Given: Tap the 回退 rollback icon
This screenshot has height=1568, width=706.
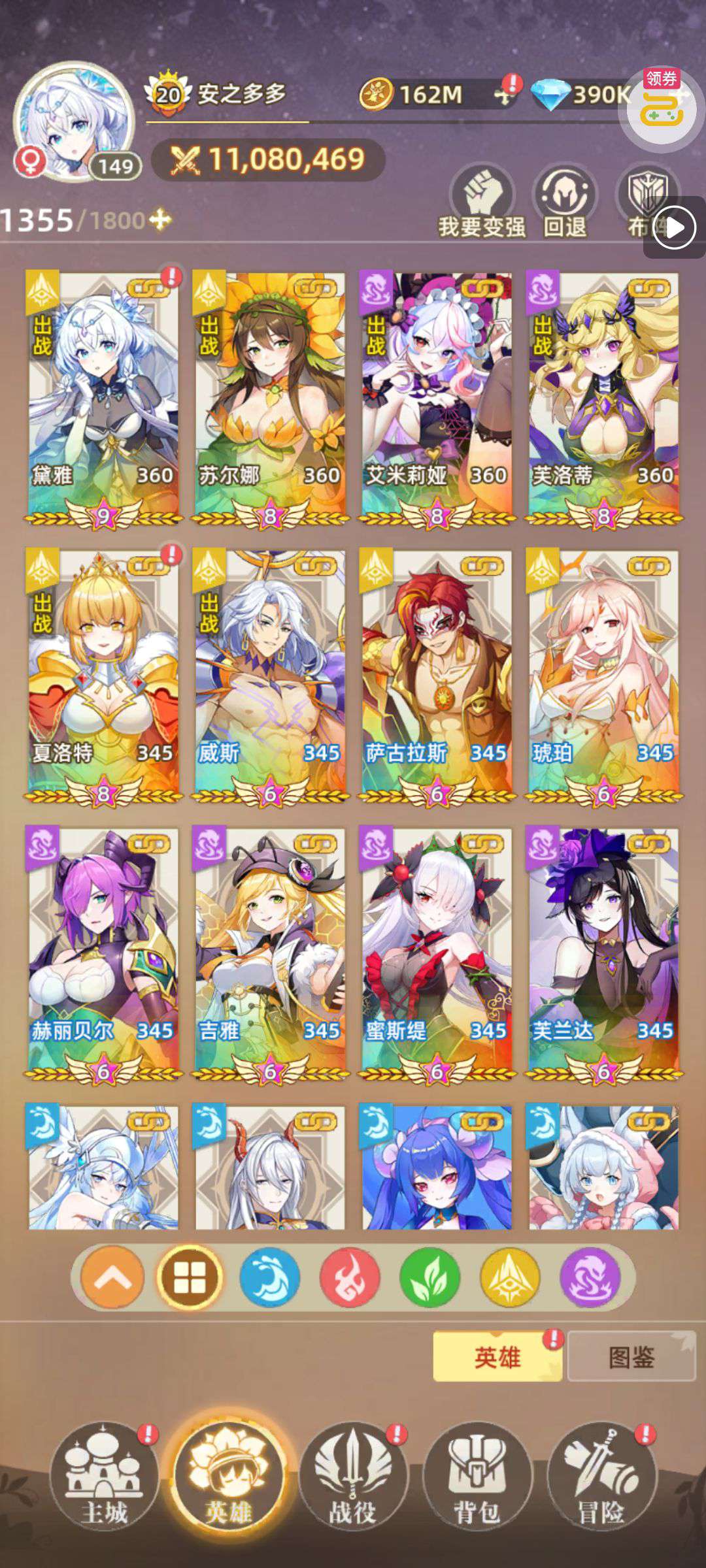Looking at the screenshot, I should (565, 199).
